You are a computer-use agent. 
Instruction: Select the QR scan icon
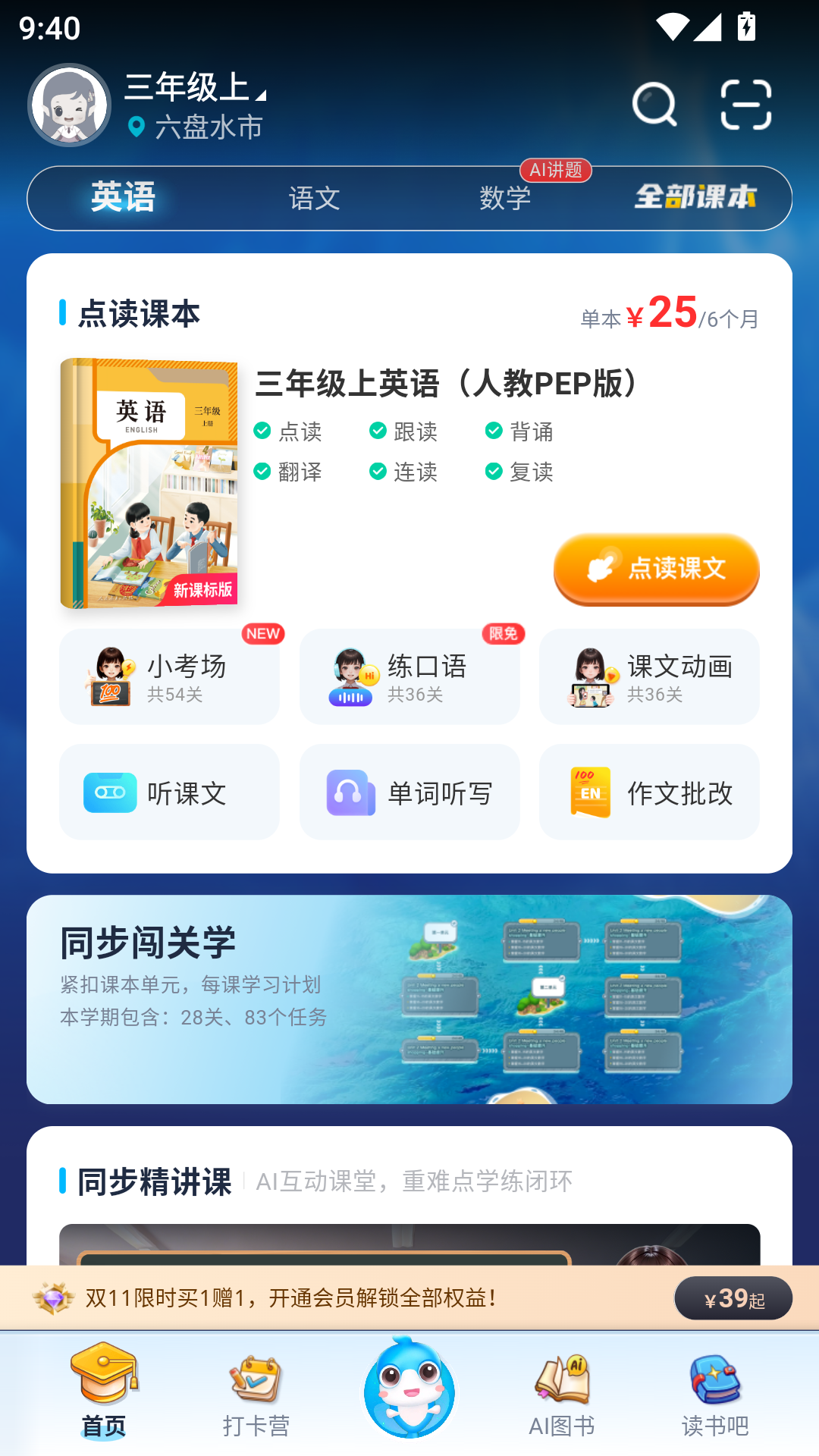[x=747, y=105]
